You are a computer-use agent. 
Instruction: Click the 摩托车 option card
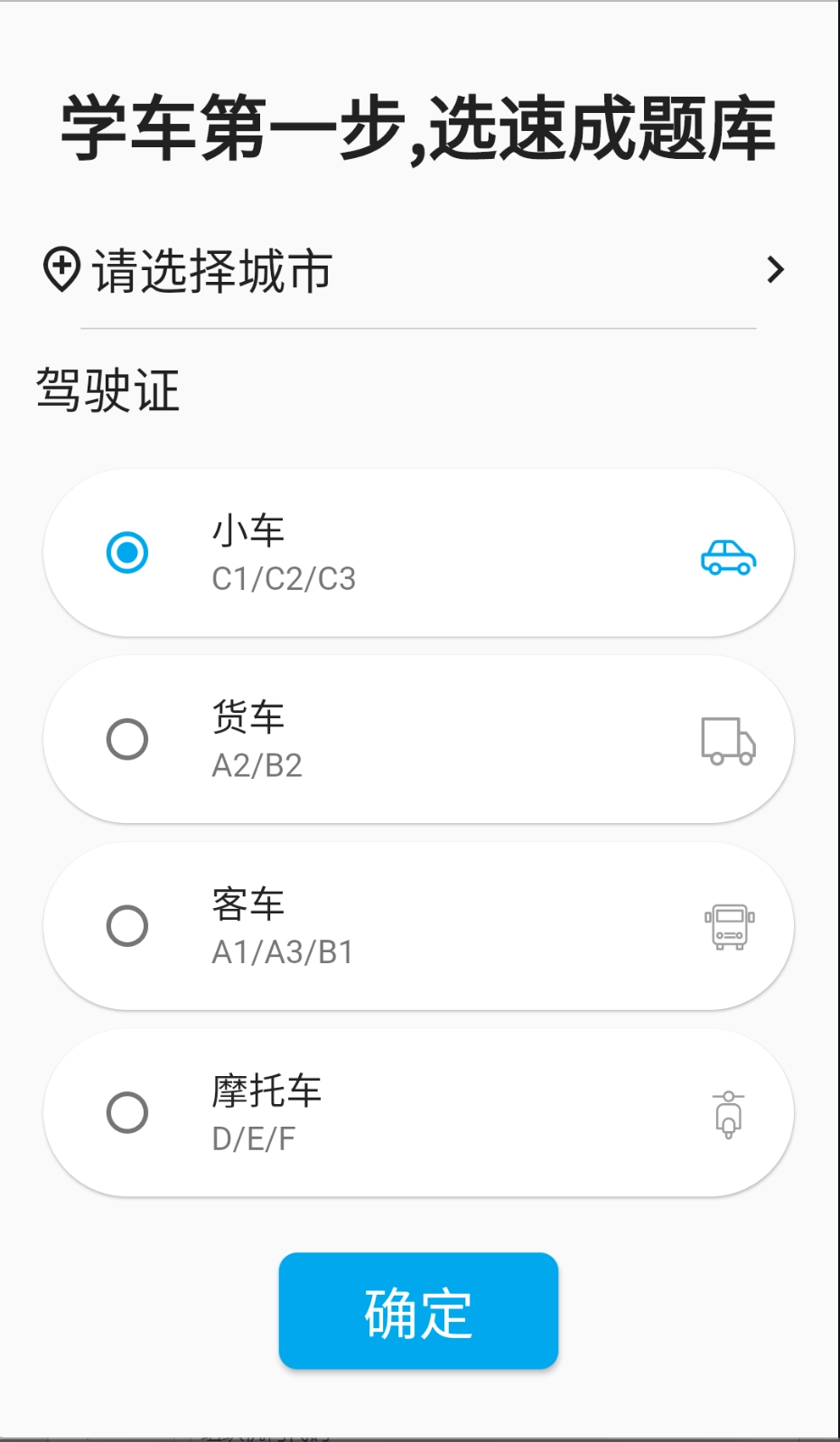420,1113
